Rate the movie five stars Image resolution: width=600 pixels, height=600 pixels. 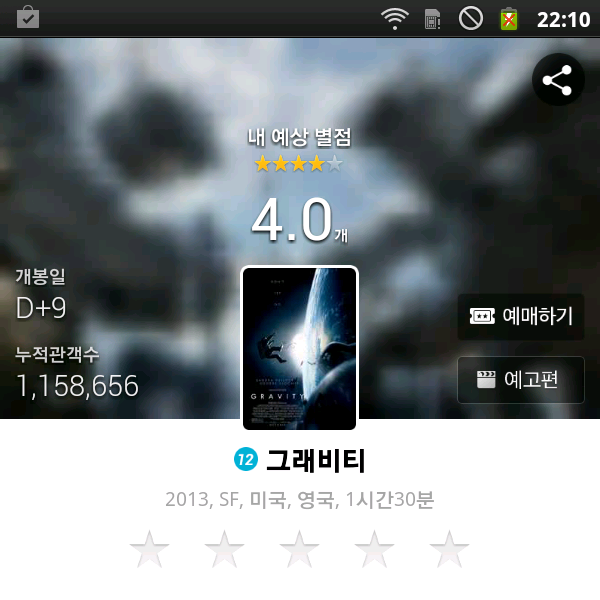click(x=449, y=550)
